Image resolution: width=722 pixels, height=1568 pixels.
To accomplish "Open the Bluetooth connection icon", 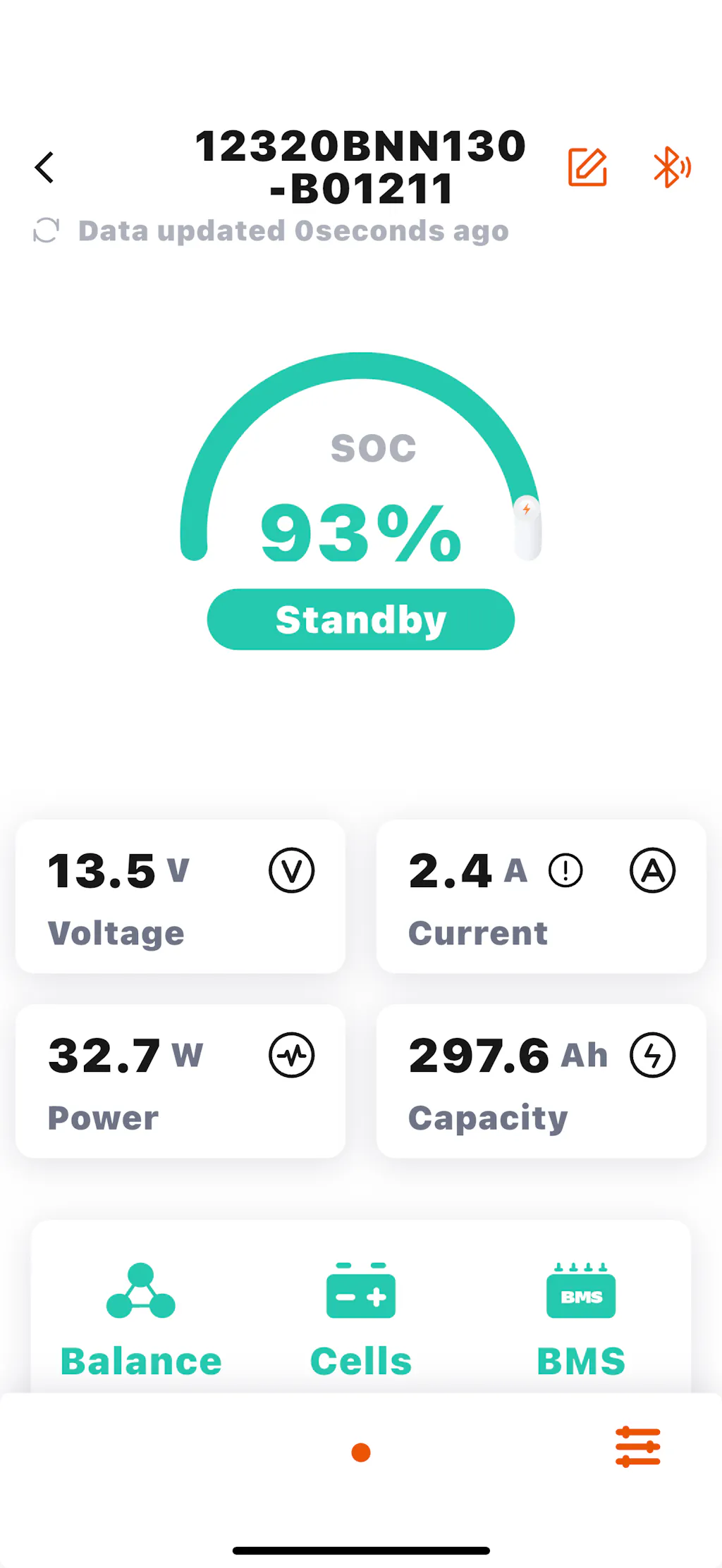I will (671, 168).
